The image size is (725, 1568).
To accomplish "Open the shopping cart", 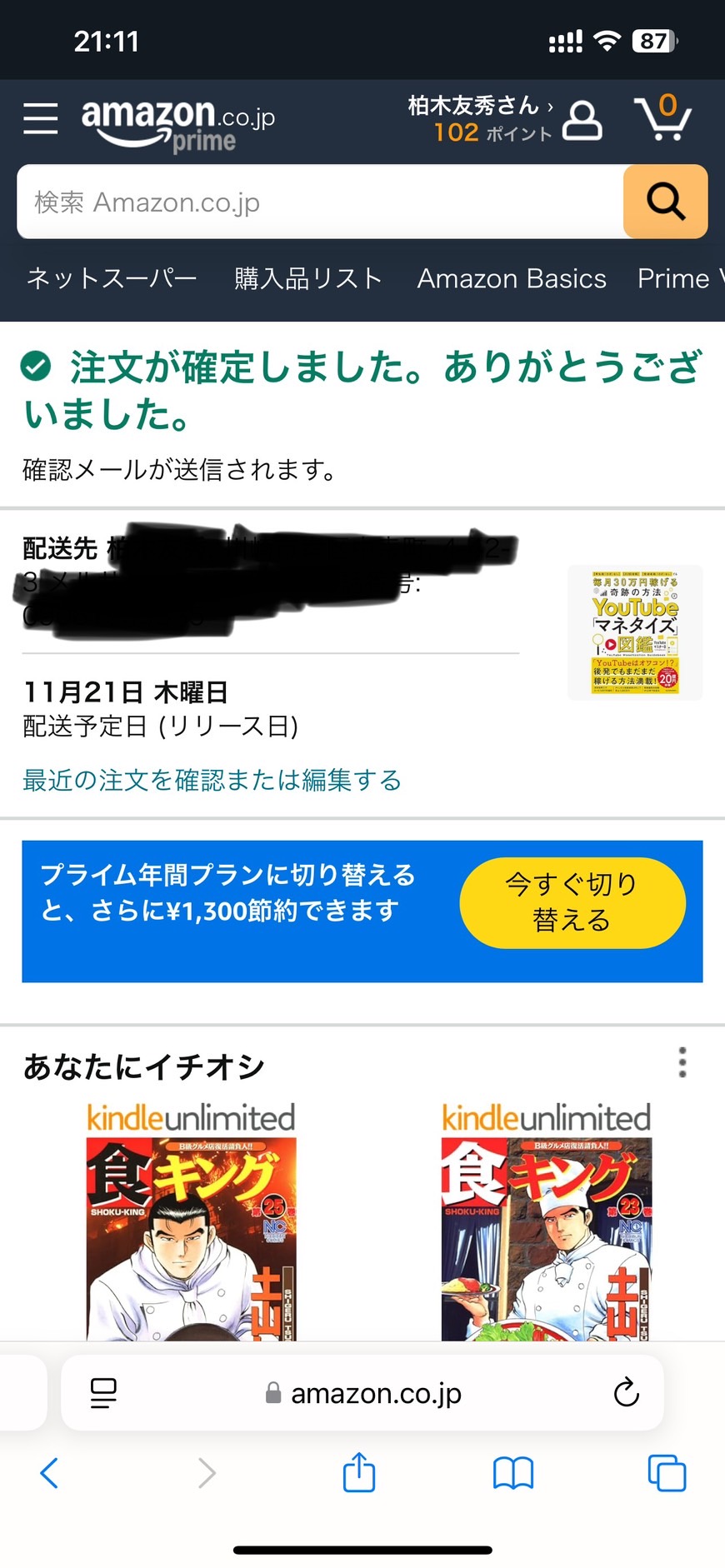I will click(663, 117).
